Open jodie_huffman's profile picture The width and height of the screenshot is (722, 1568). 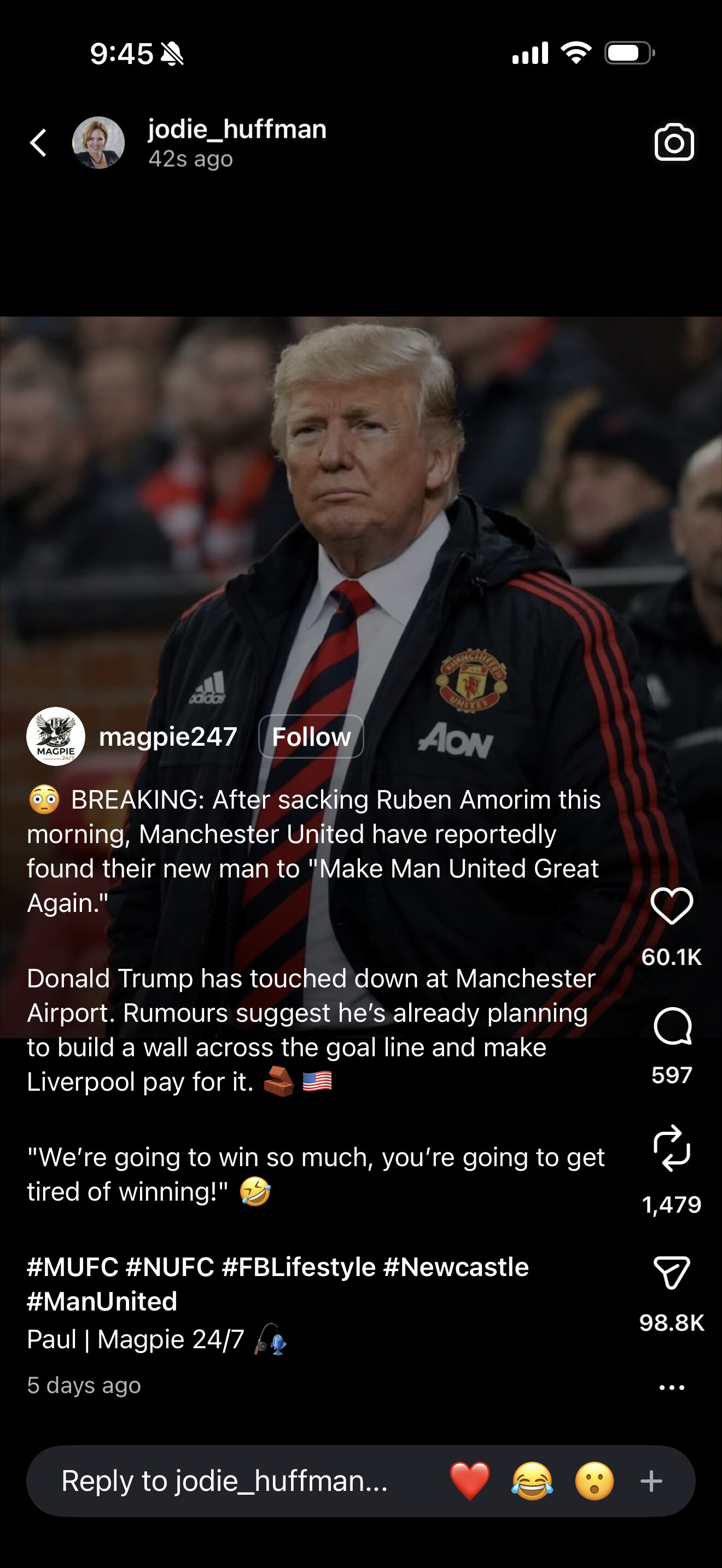(x=98, y=143)
